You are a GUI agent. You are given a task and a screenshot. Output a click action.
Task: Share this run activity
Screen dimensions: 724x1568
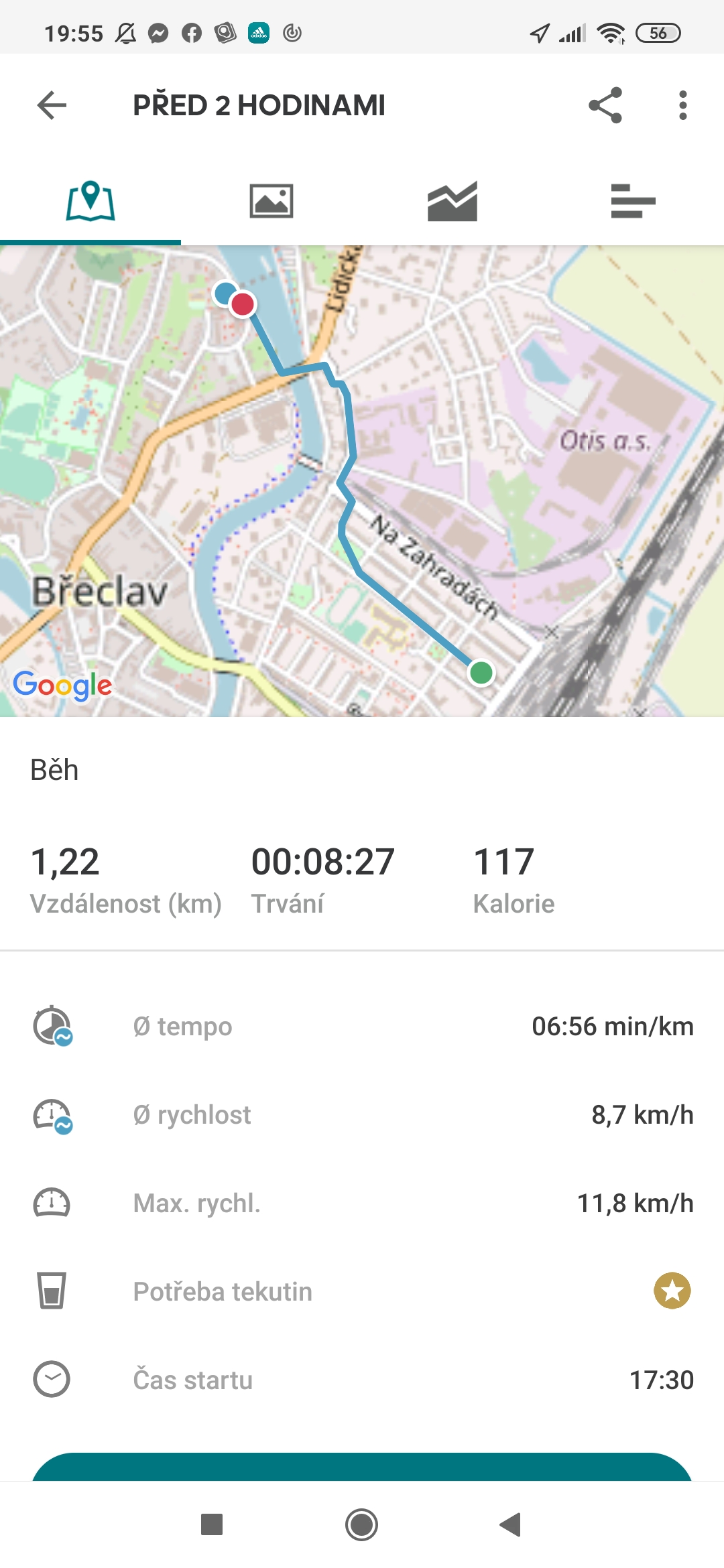point(605,105)
